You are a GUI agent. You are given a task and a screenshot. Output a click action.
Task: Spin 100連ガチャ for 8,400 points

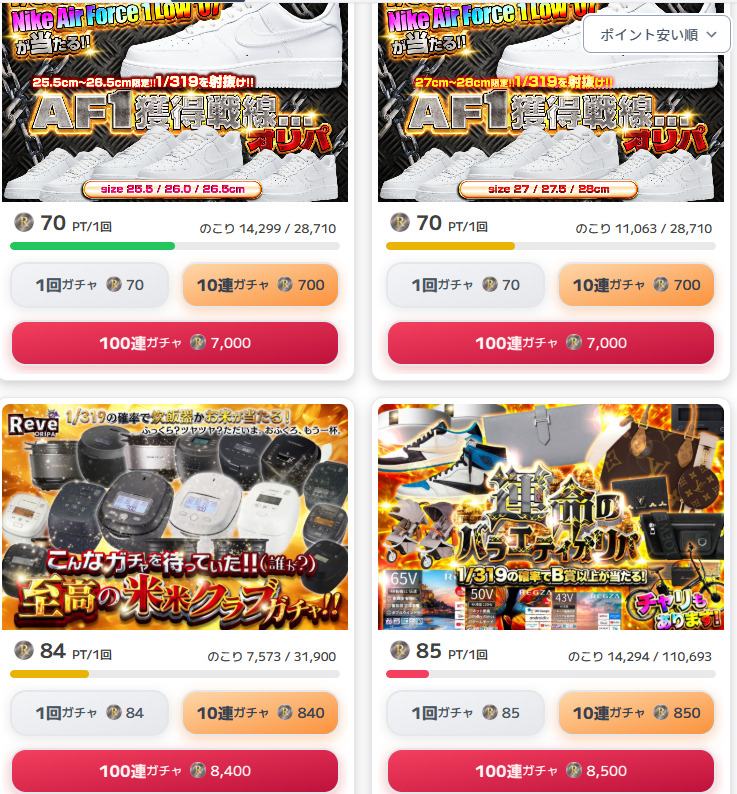pos(175,771)
